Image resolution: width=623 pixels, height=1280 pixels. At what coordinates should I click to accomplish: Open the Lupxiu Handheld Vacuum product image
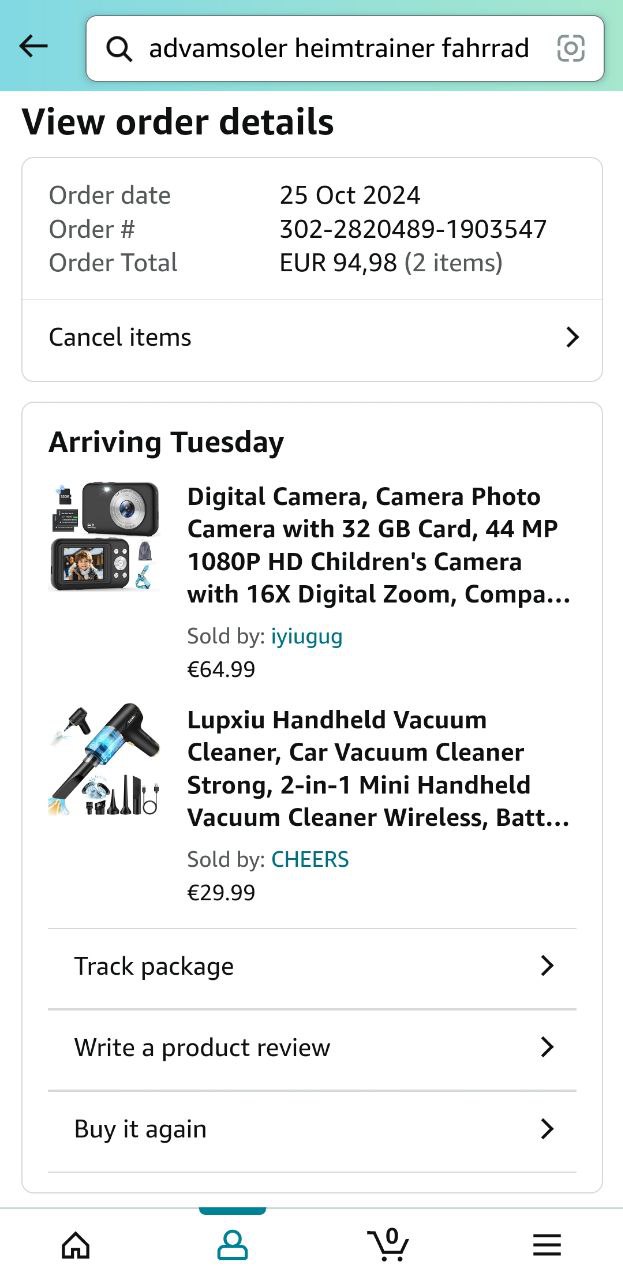pyautogui.click(x=104, y=760)
